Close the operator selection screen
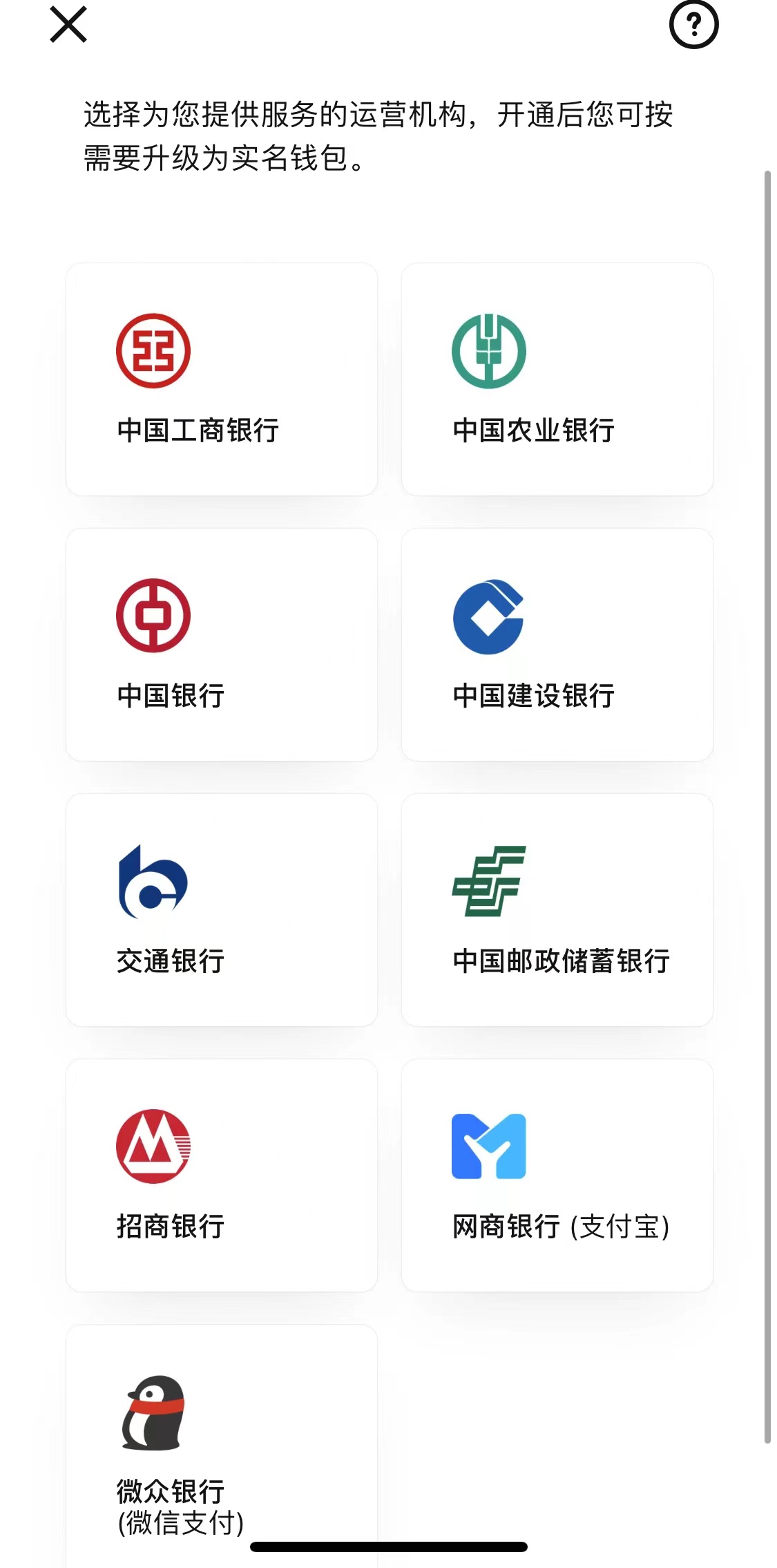The height and width of the screenshot is (1568, 777). pos(68,25)
